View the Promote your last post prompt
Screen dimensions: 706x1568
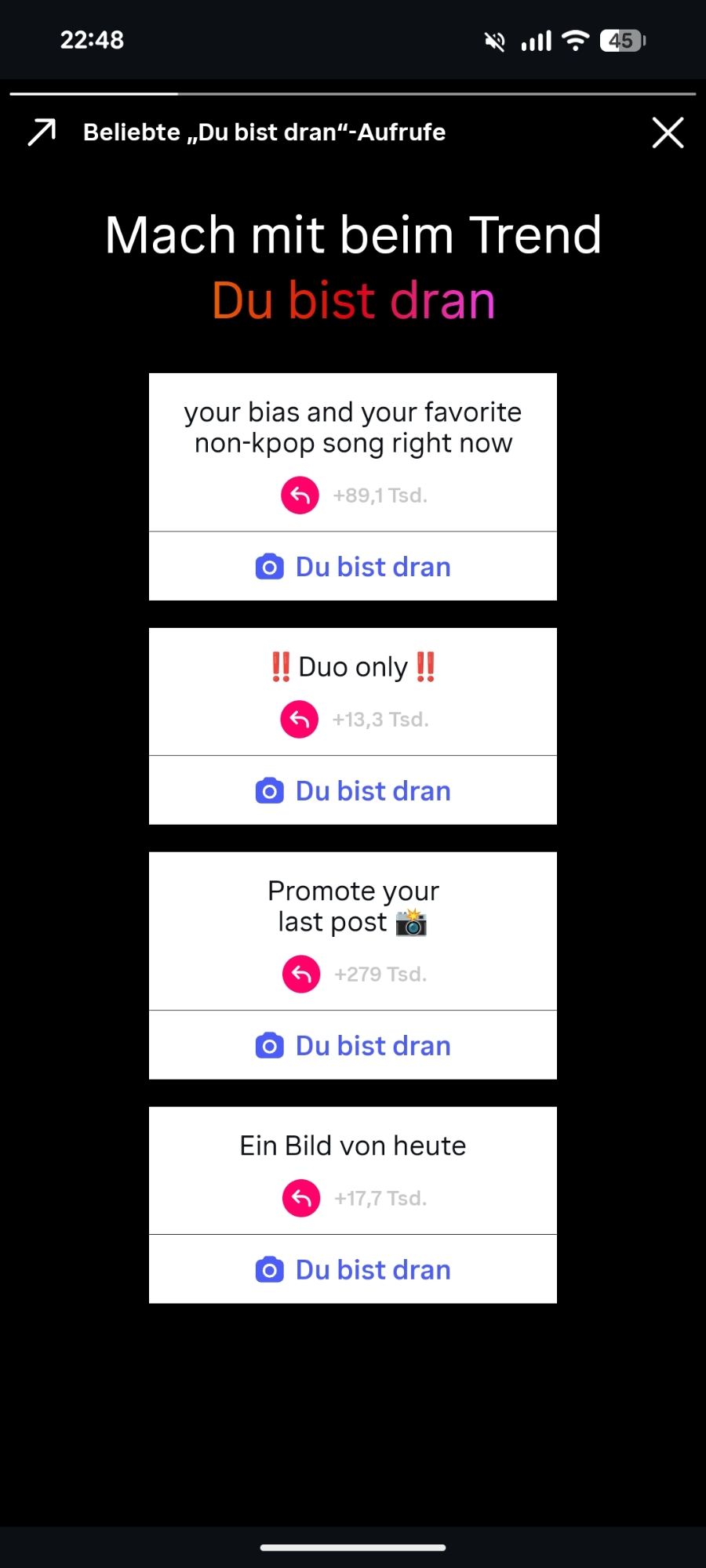pyautogui.click(x=353, y=906)
